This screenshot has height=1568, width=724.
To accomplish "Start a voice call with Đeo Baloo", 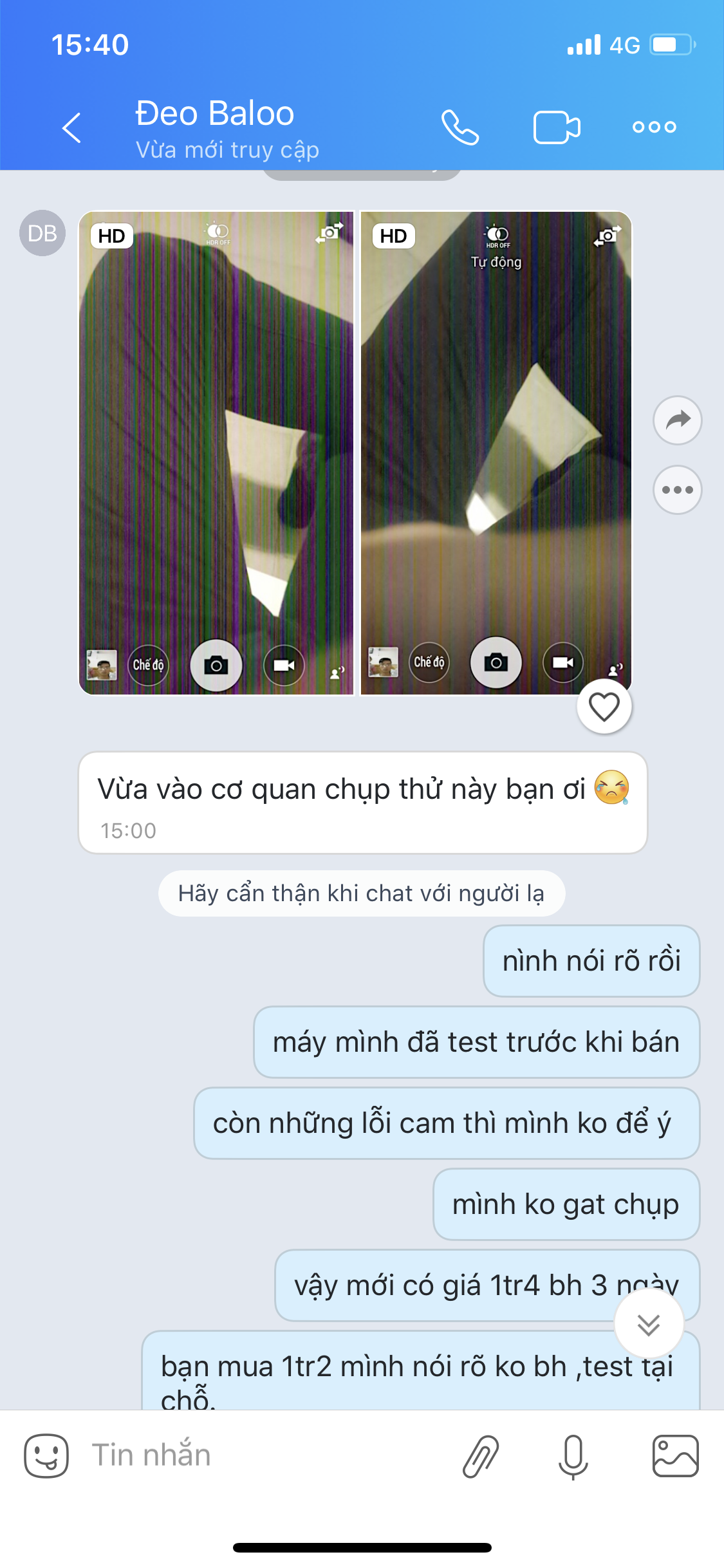I will [459, 127].
